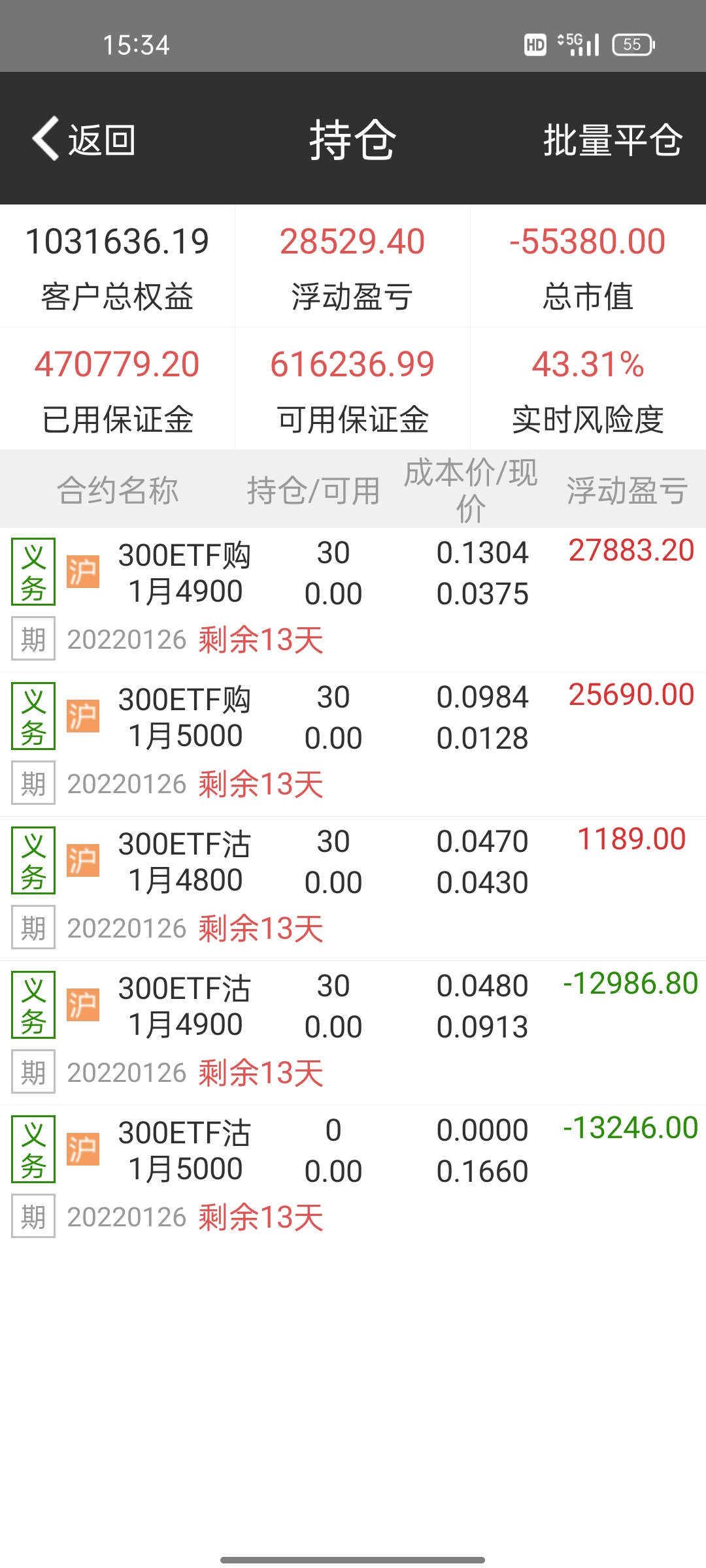Screen dimensions: 706x1568
Task: Open the 300ETF沽 1月5000 position details
Action: tap(185, 1151)
